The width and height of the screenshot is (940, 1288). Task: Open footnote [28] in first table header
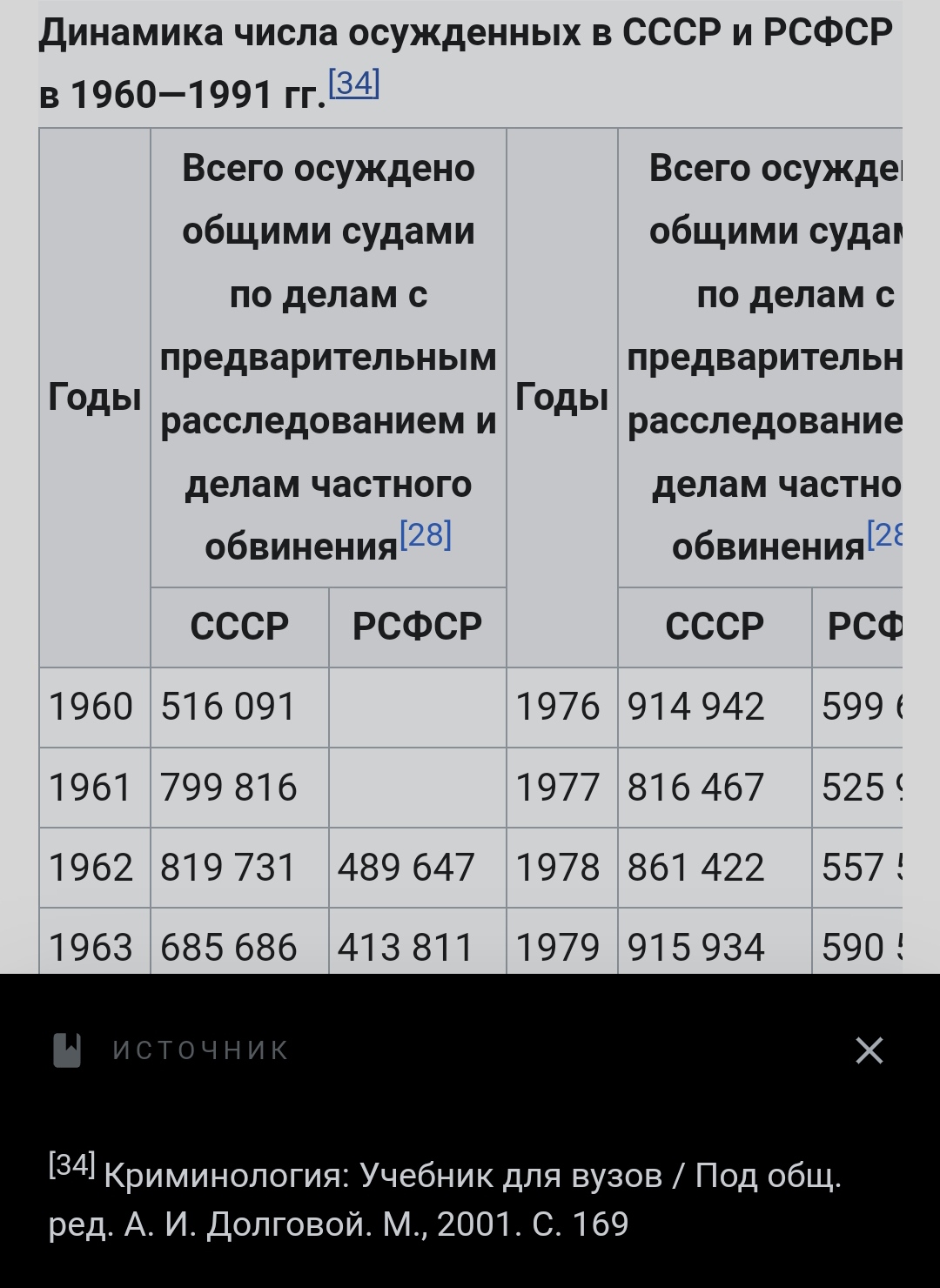426,534
